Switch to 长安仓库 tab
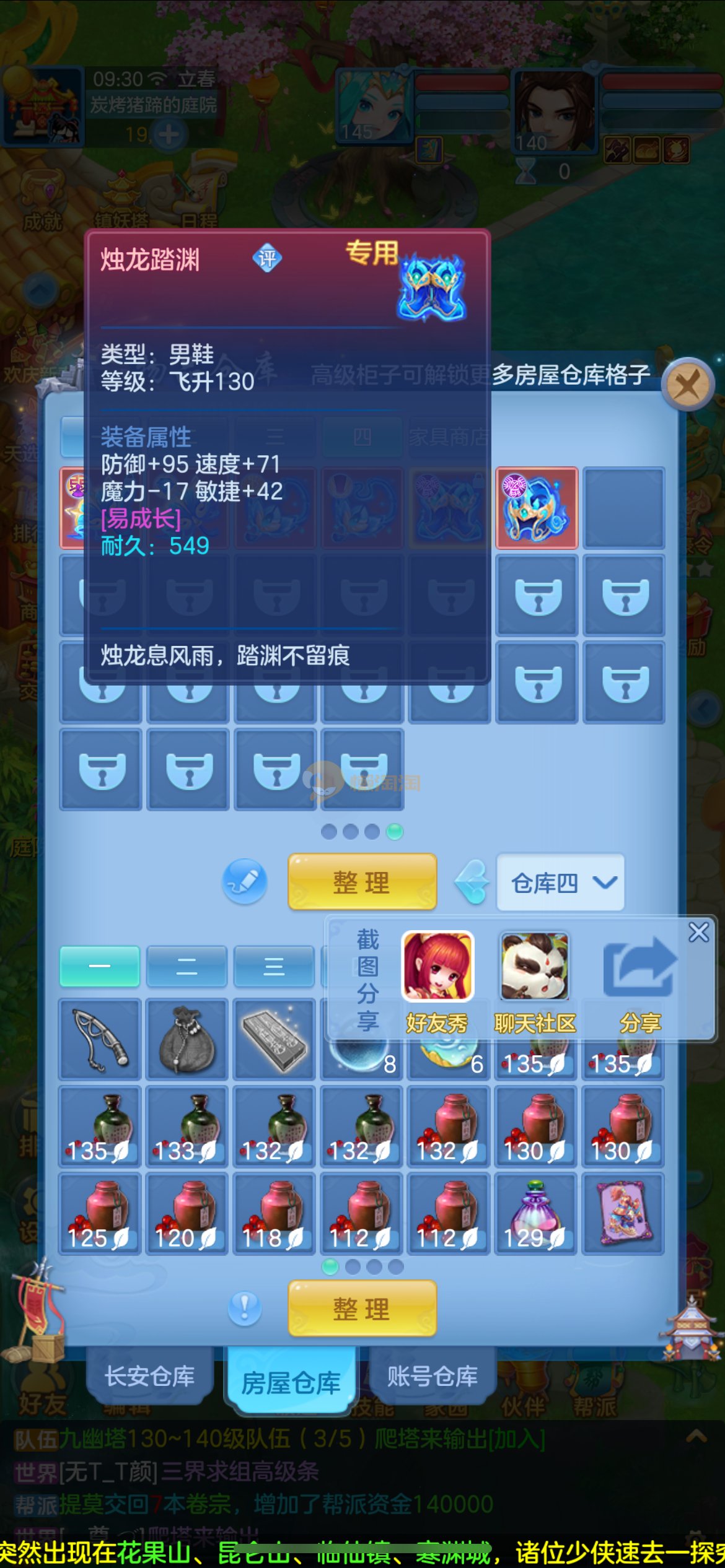 point(149,1377)
